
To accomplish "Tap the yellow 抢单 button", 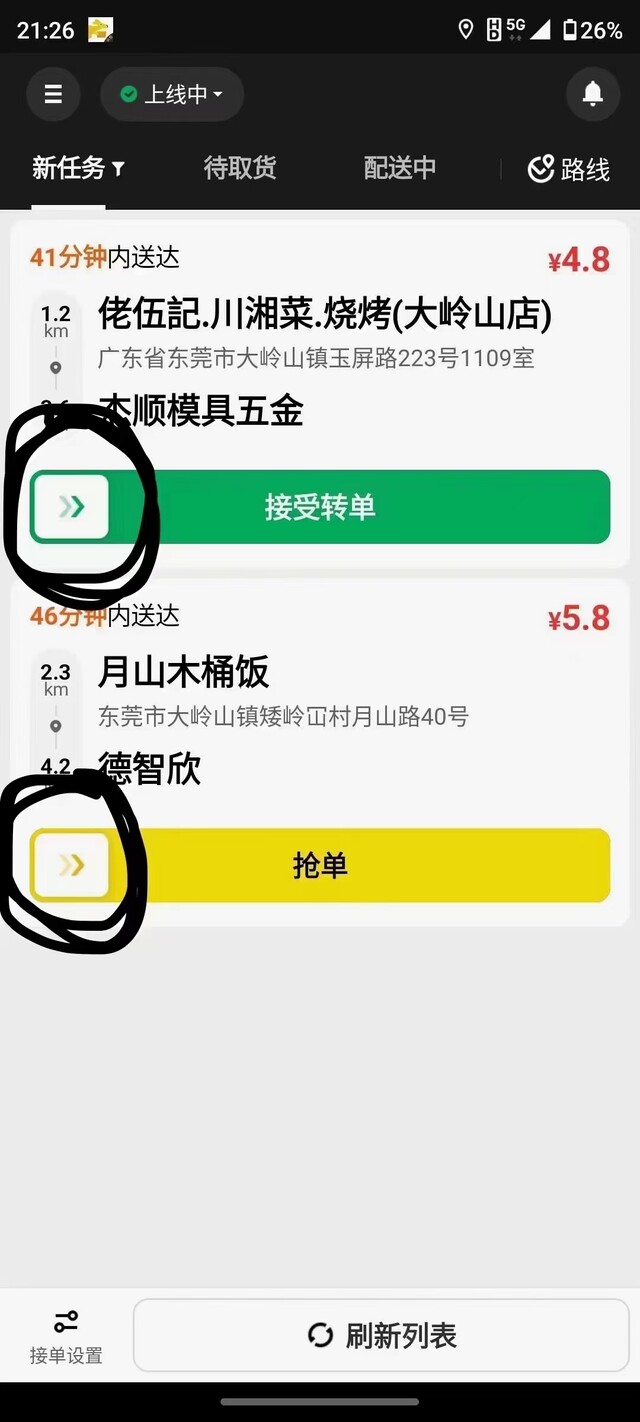I will click(320, 865).
